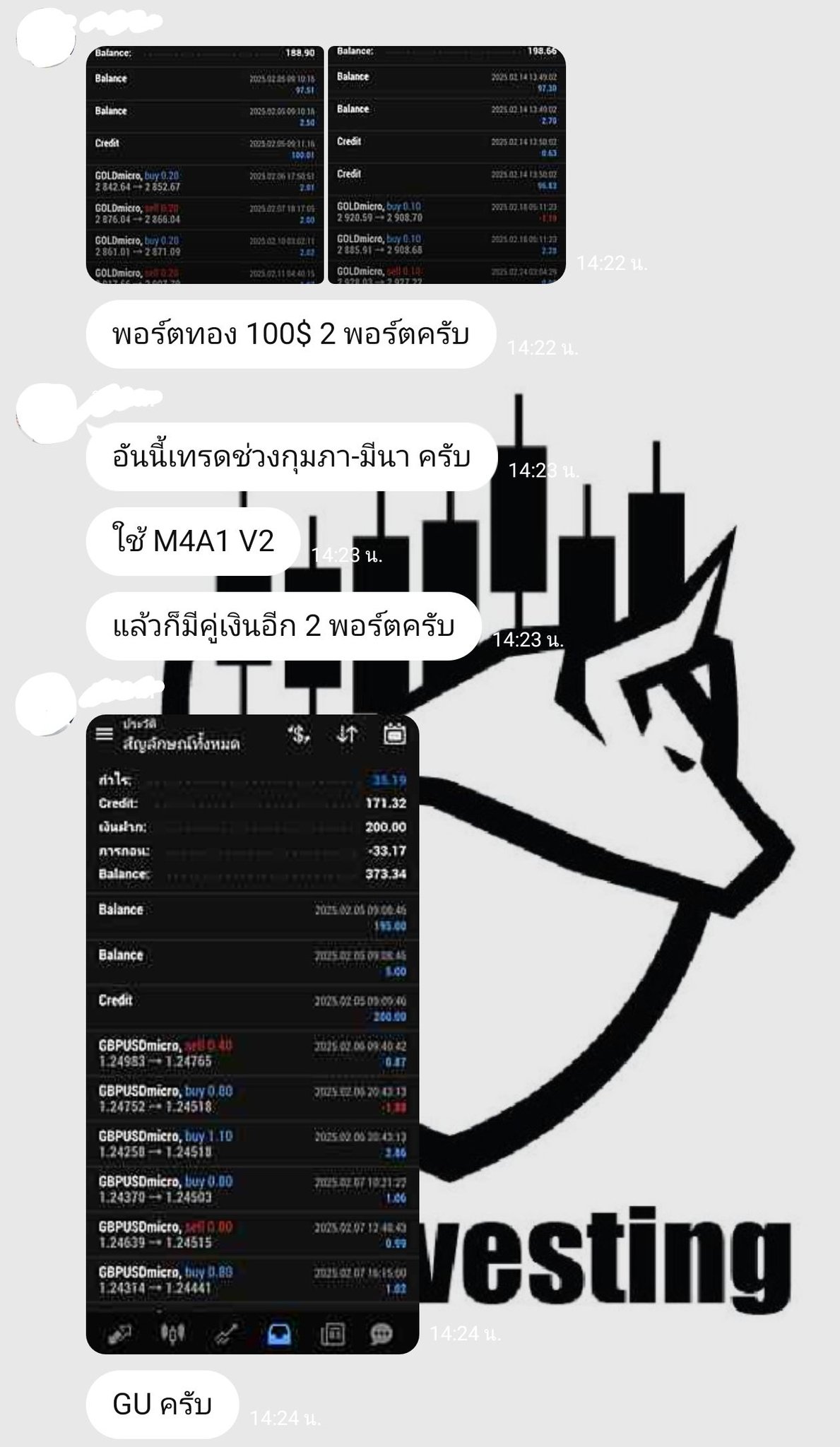Open the gold history image with balance 188.90
Image resolution: width=840 pixels, height=1447 pixels.
(x=205, y=165)
